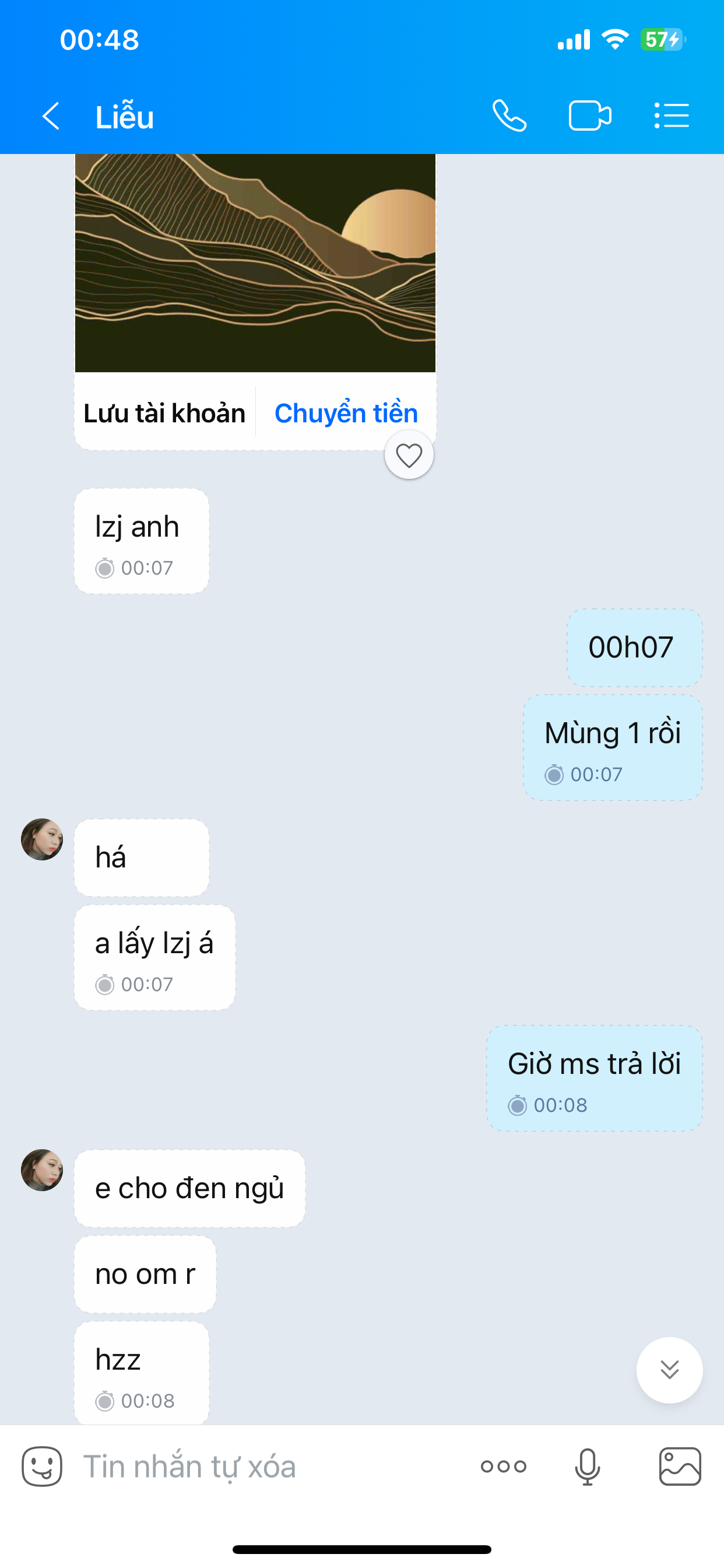The image size is (724, 1568).
Task: Start a video call with Liễu
Action: [589, 116]
